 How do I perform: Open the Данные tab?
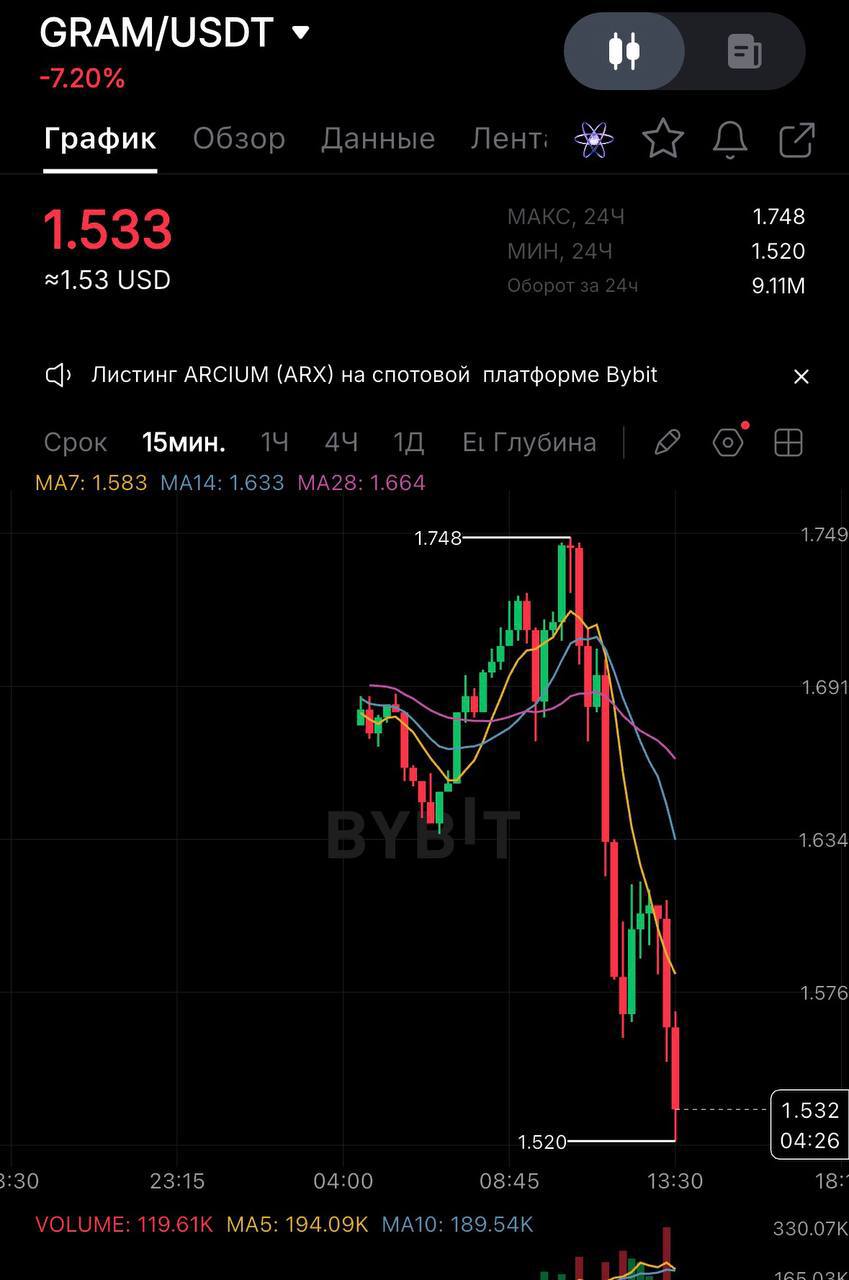coord(378,138)
